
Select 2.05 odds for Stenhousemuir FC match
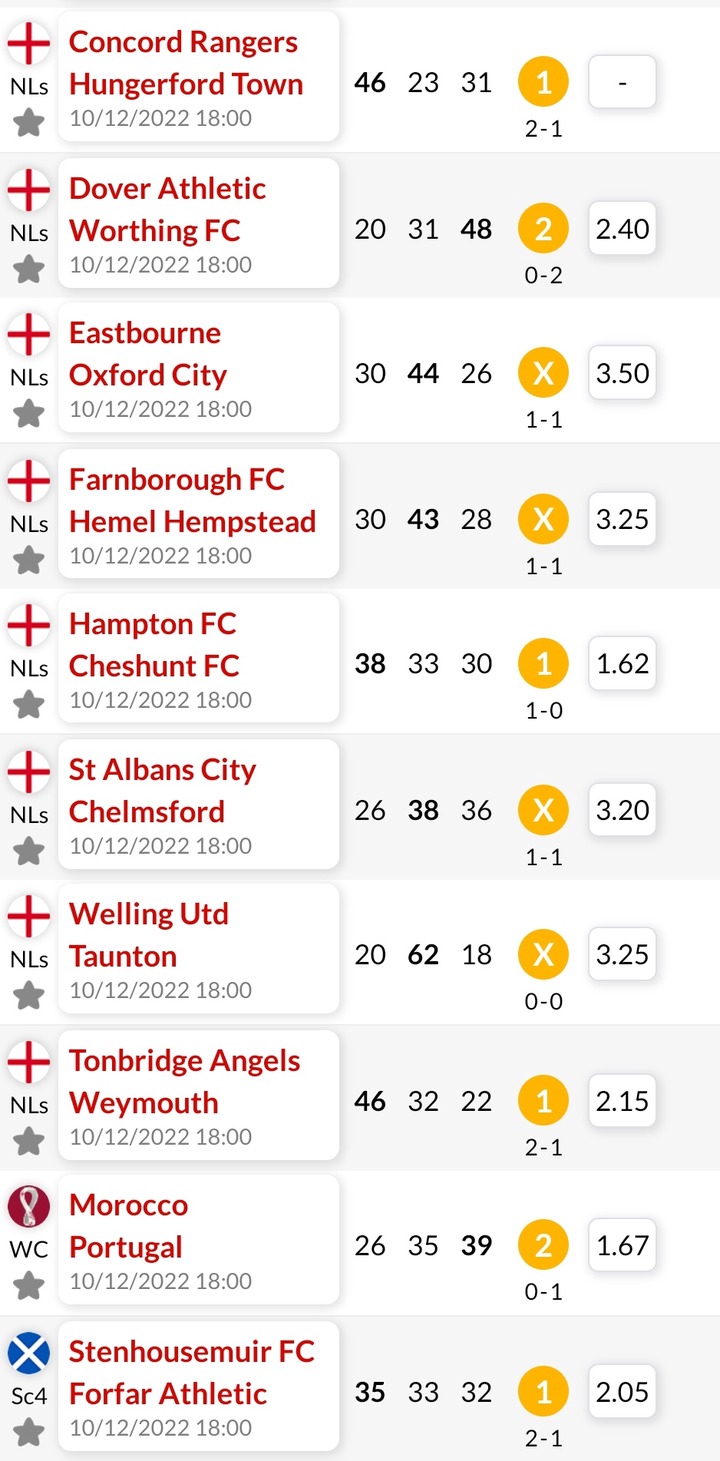click(622, 1391)
